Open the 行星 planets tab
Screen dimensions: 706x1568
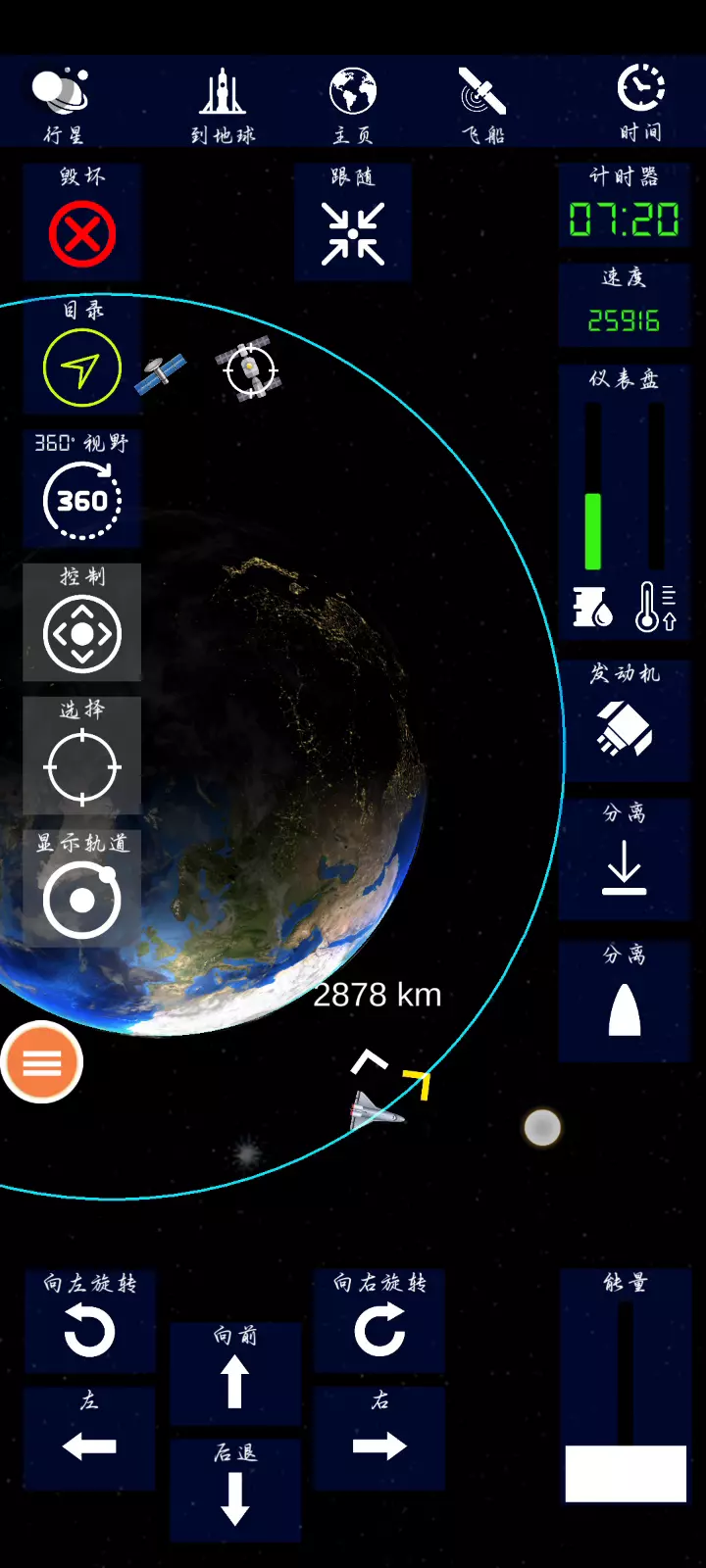tap(62, 103)
